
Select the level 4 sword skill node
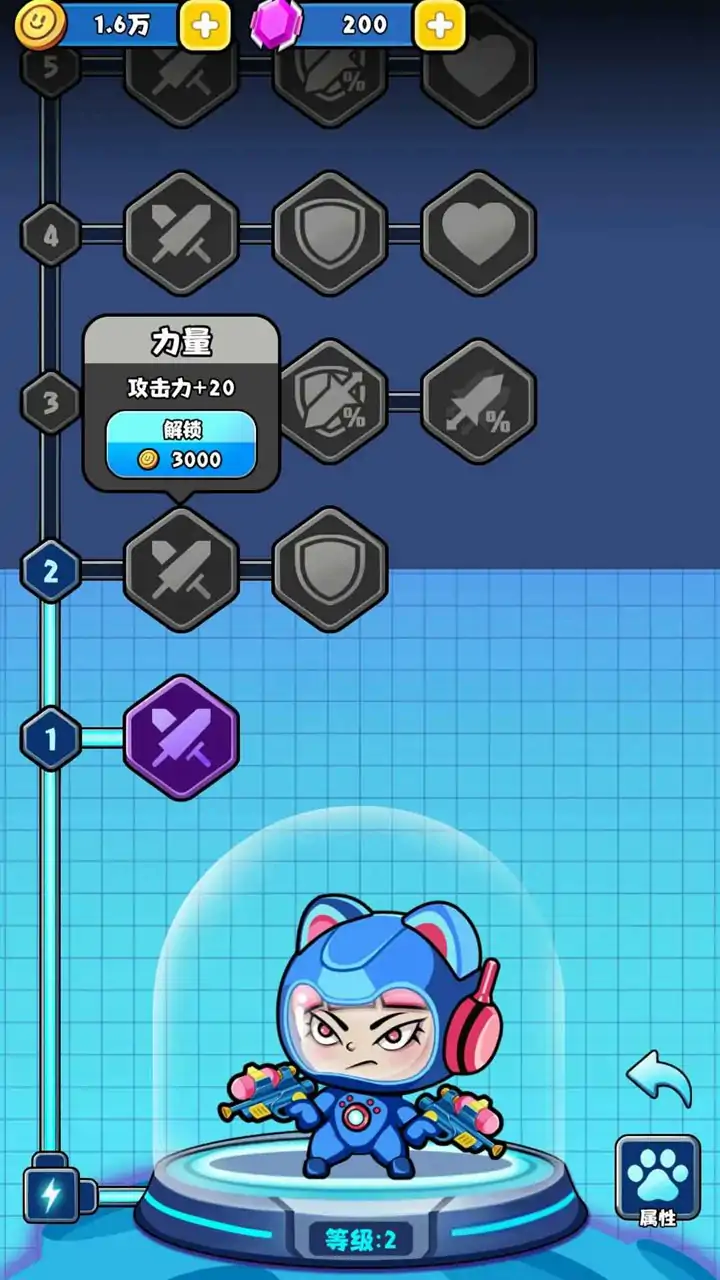pyautogui.click(x=181, y=234)
